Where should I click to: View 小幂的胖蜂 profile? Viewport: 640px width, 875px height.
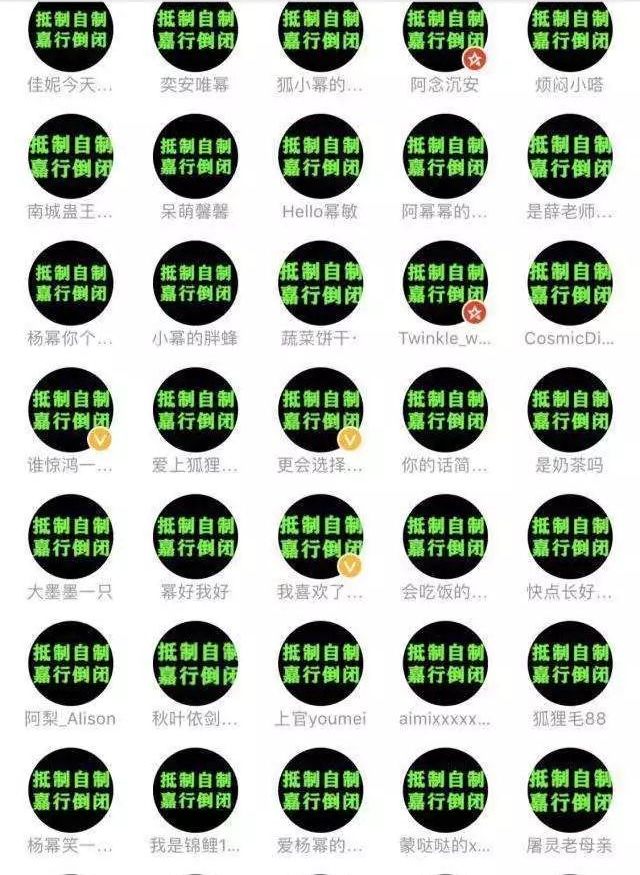pyautogui.click(x=195, y=283)
